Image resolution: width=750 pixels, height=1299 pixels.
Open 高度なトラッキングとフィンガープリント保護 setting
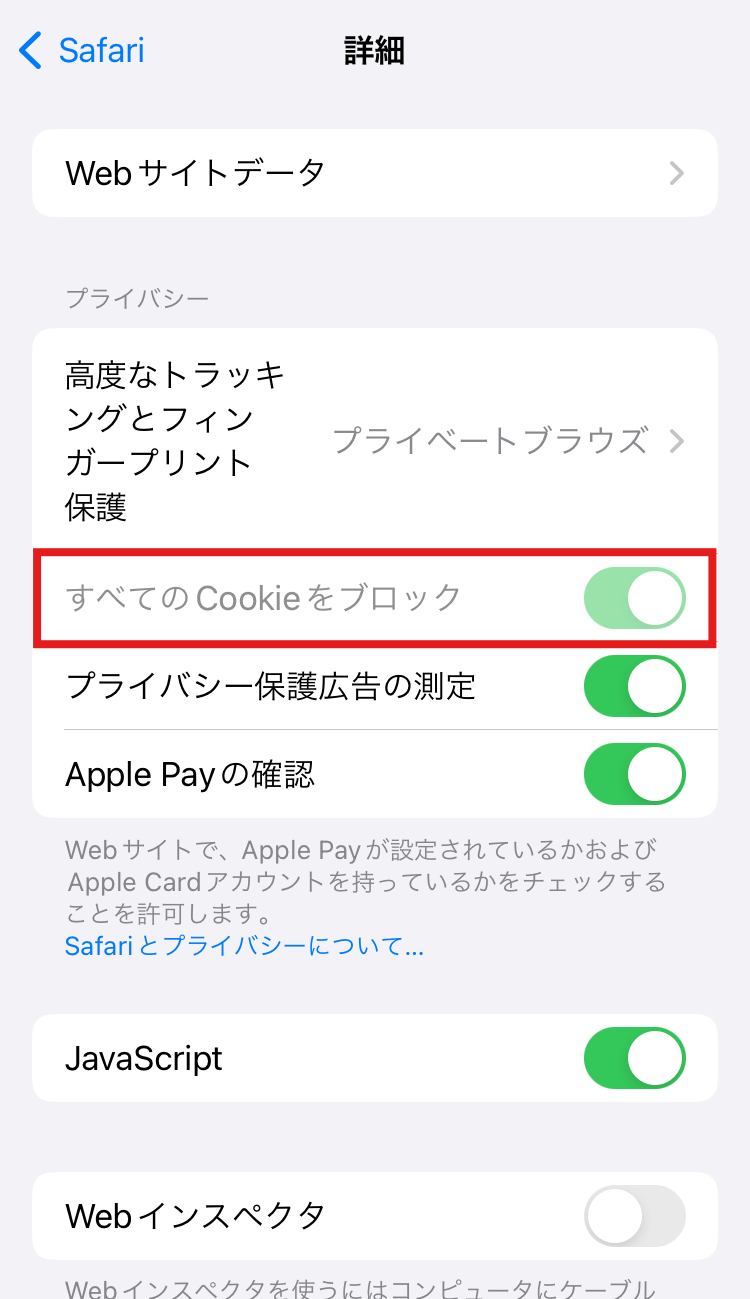pos(374,441)
